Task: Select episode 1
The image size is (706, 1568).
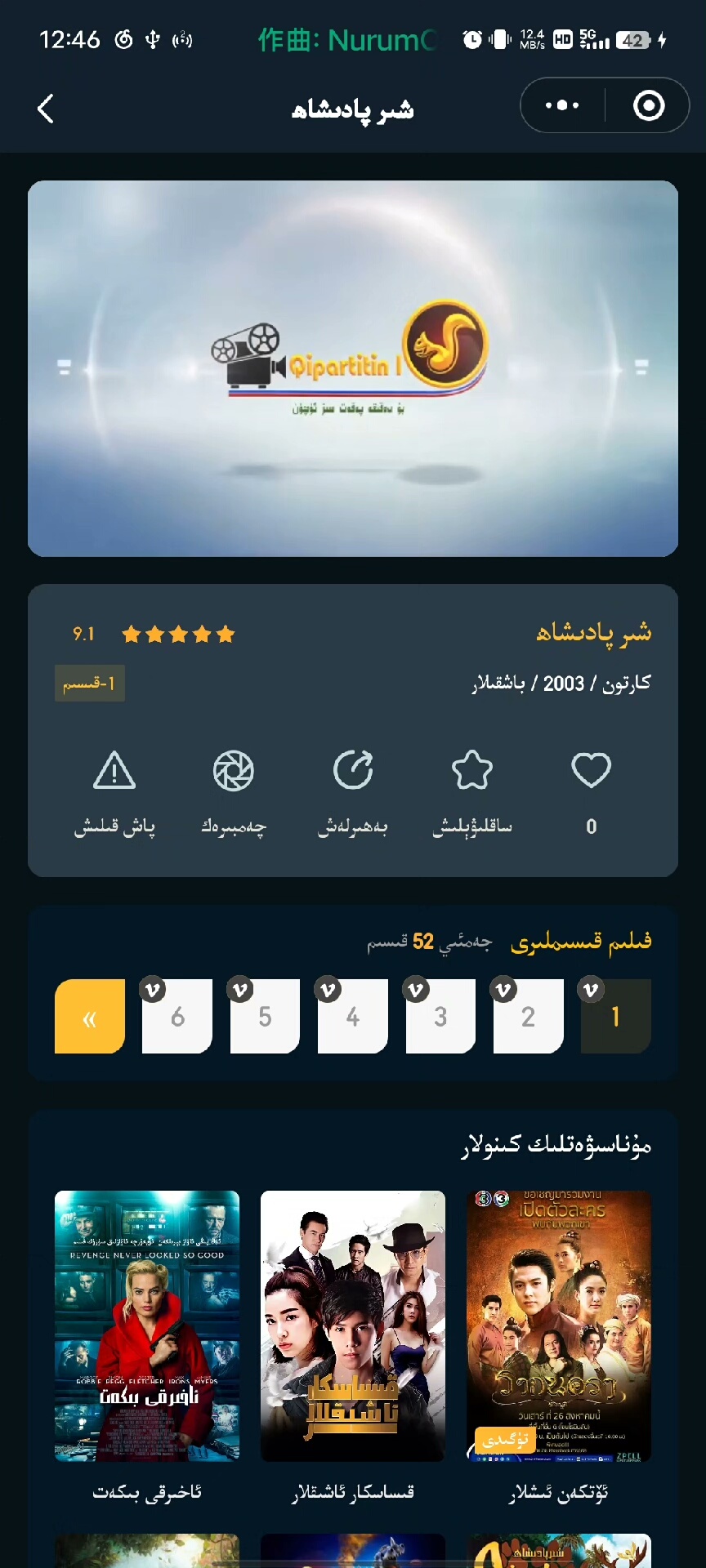Action: pos(615,1017)
